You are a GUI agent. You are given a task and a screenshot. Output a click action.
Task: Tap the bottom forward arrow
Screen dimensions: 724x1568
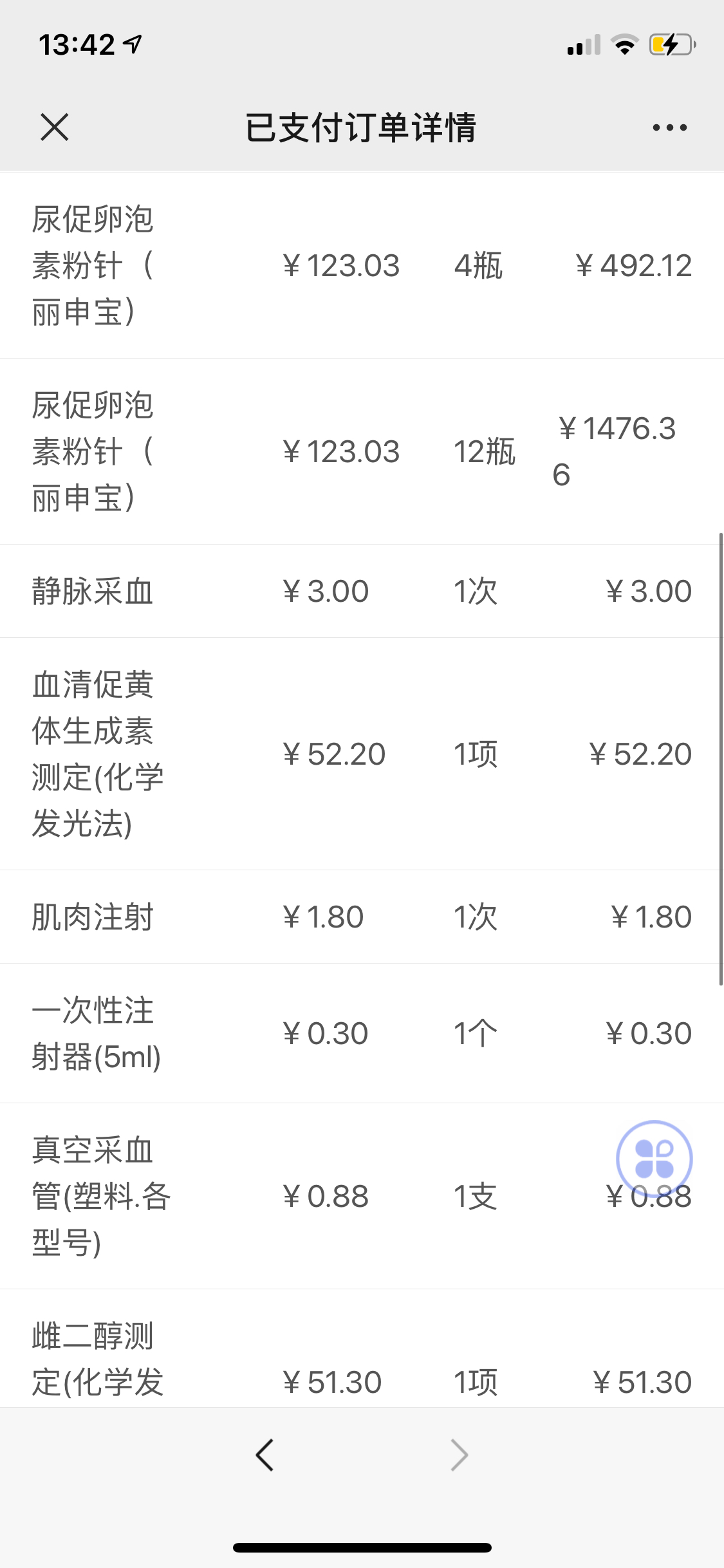pyautogui.click(x=459, y=1455)
